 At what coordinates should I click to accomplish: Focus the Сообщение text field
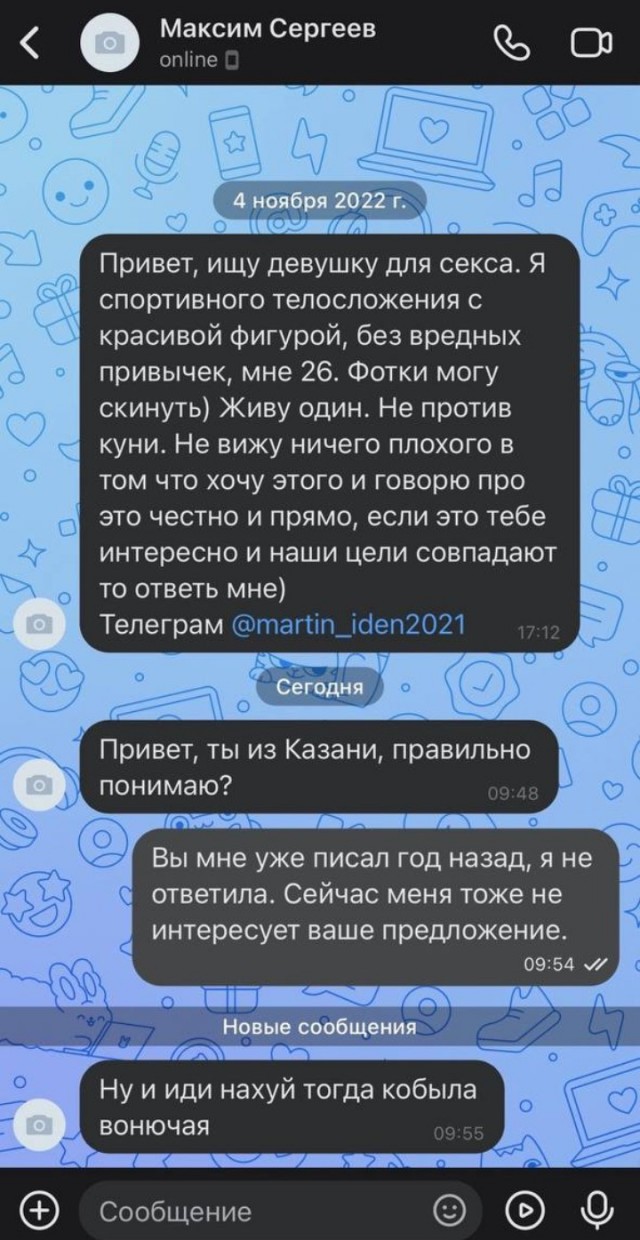(x=260, y=1211)
